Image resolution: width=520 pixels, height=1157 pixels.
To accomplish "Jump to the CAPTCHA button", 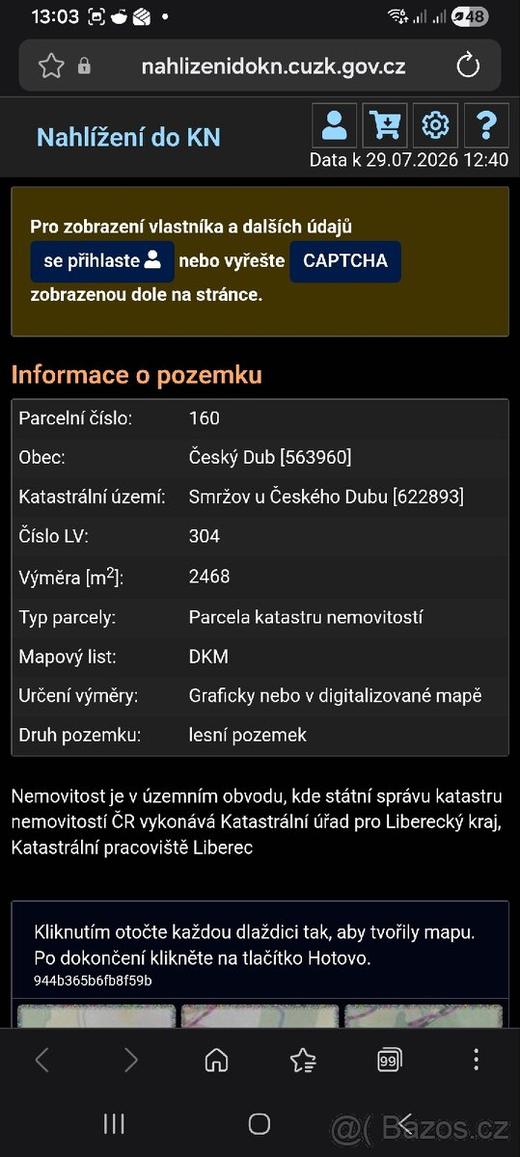I will tap(345, 260).
